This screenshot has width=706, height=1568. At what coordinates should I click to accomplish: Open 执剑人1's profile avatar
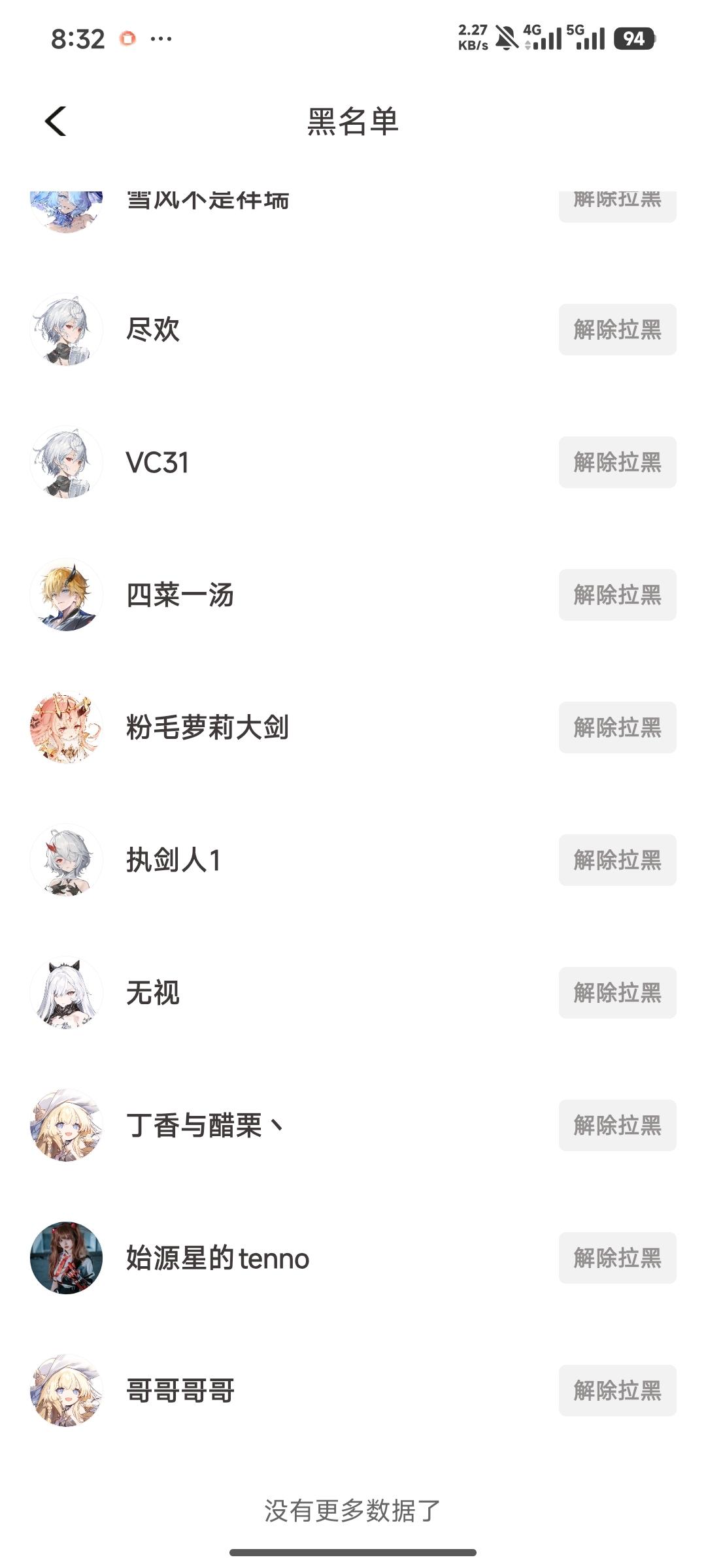click(67, 860)
